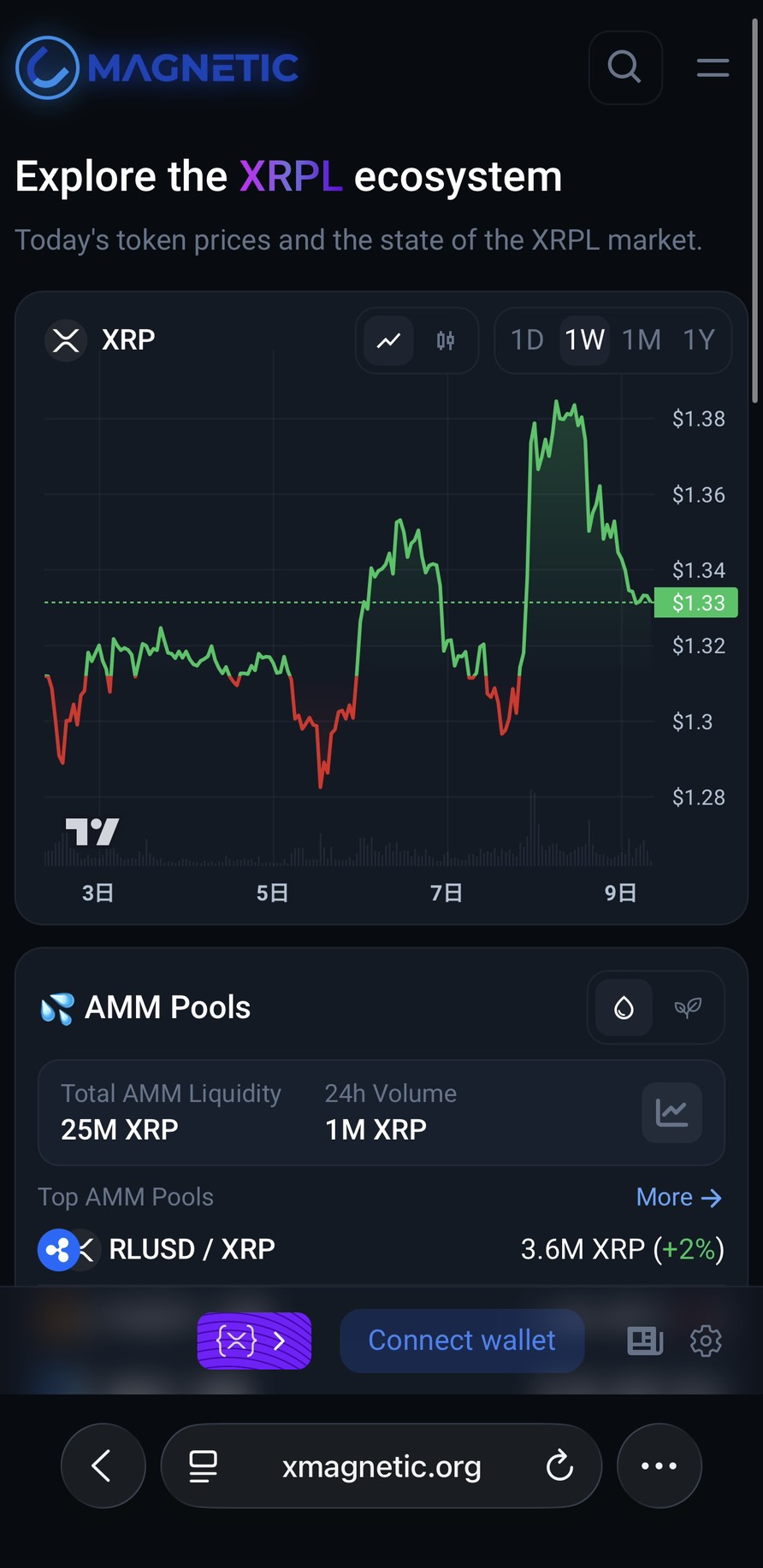Select the droplet liquidity view in AMM Pools
The height and width of the screenshot is (1568, 763).
click(x=624, y=1008)
